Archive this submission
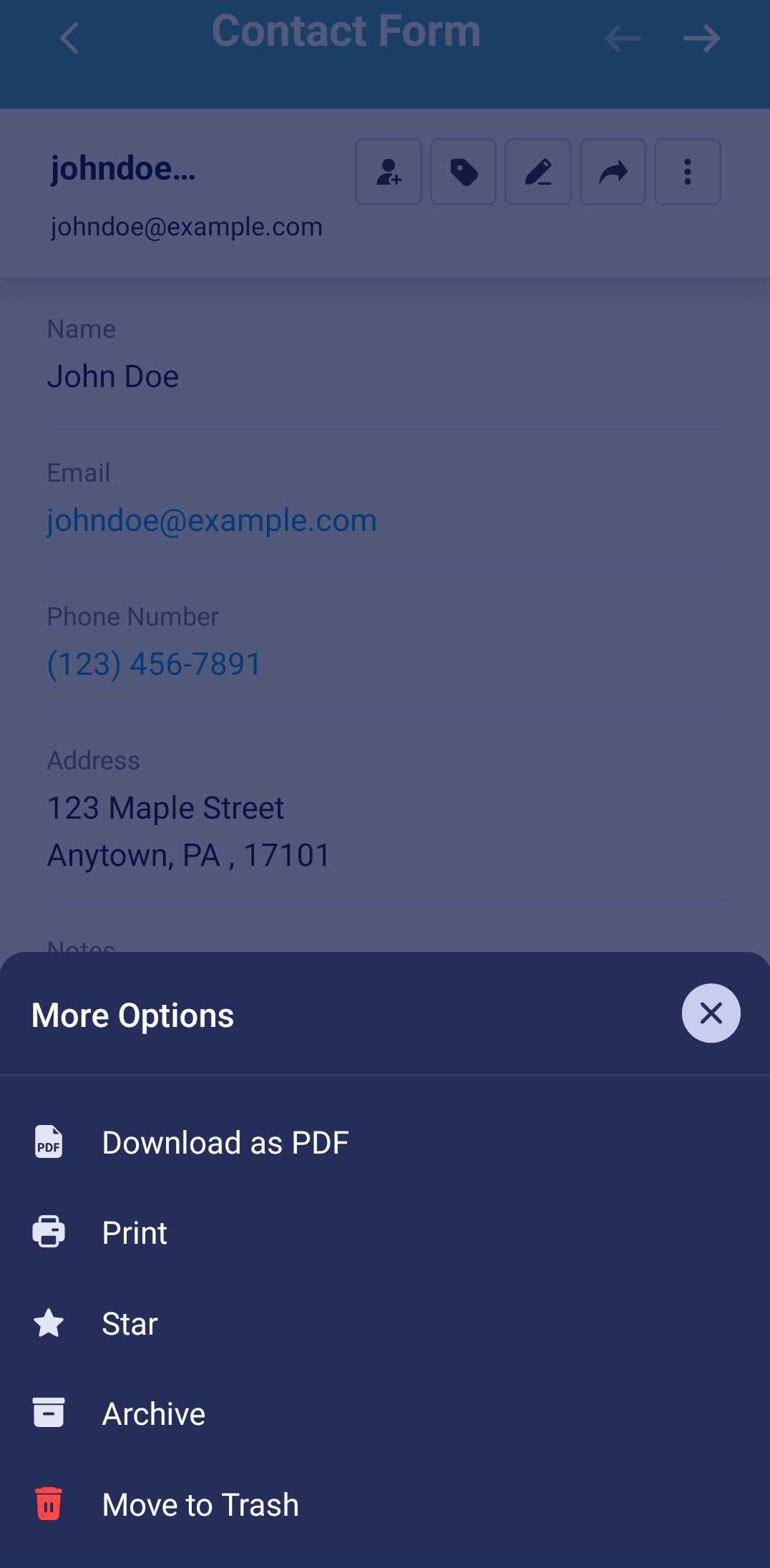Viewport: 770px width, 1568px height. point(153,1413)
